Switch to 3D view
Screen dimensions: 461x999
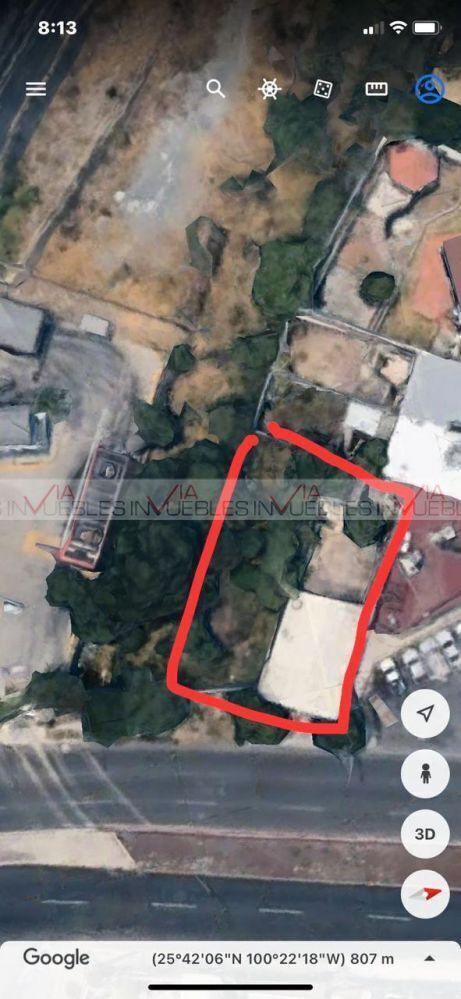point(425,834)
